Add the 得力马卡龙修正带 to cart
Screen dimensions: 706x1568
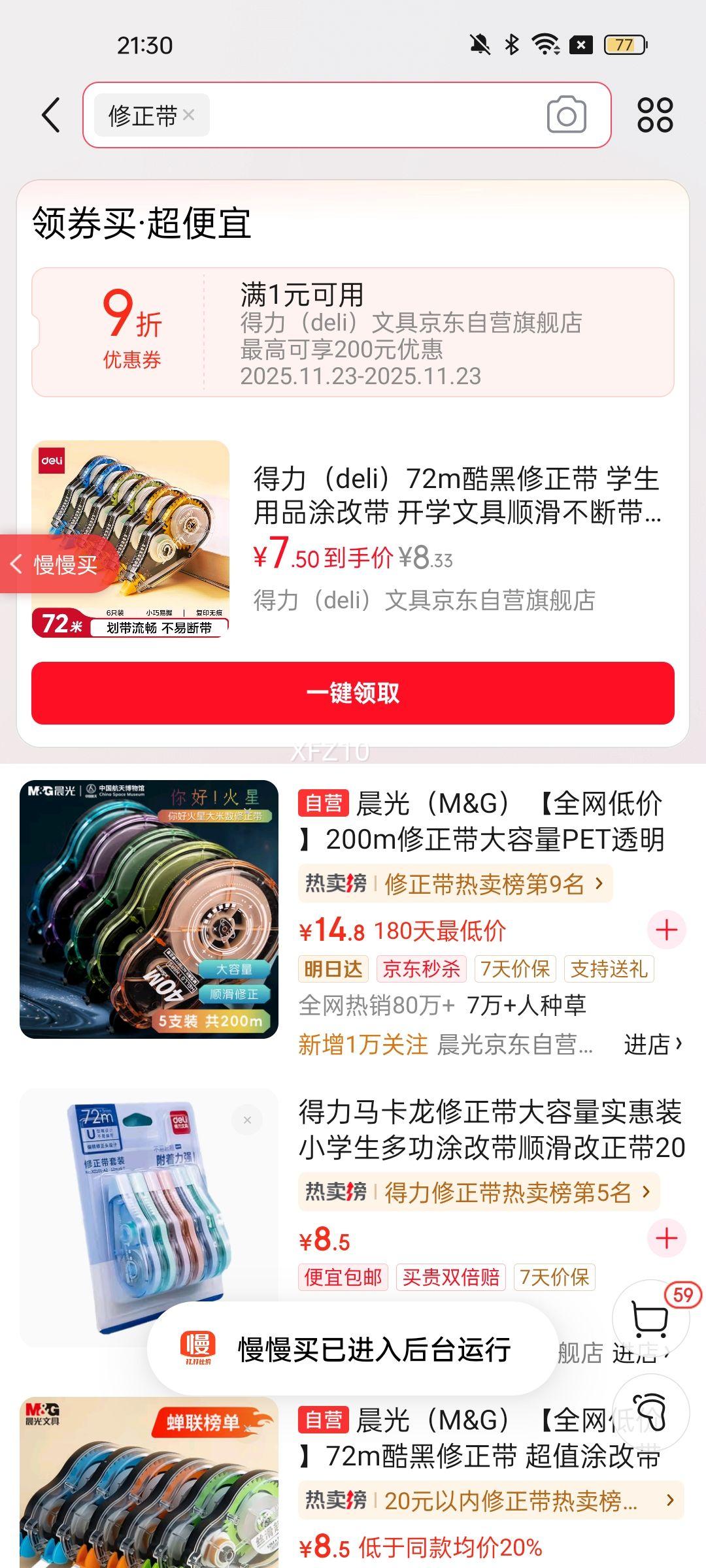(666, 1238)
